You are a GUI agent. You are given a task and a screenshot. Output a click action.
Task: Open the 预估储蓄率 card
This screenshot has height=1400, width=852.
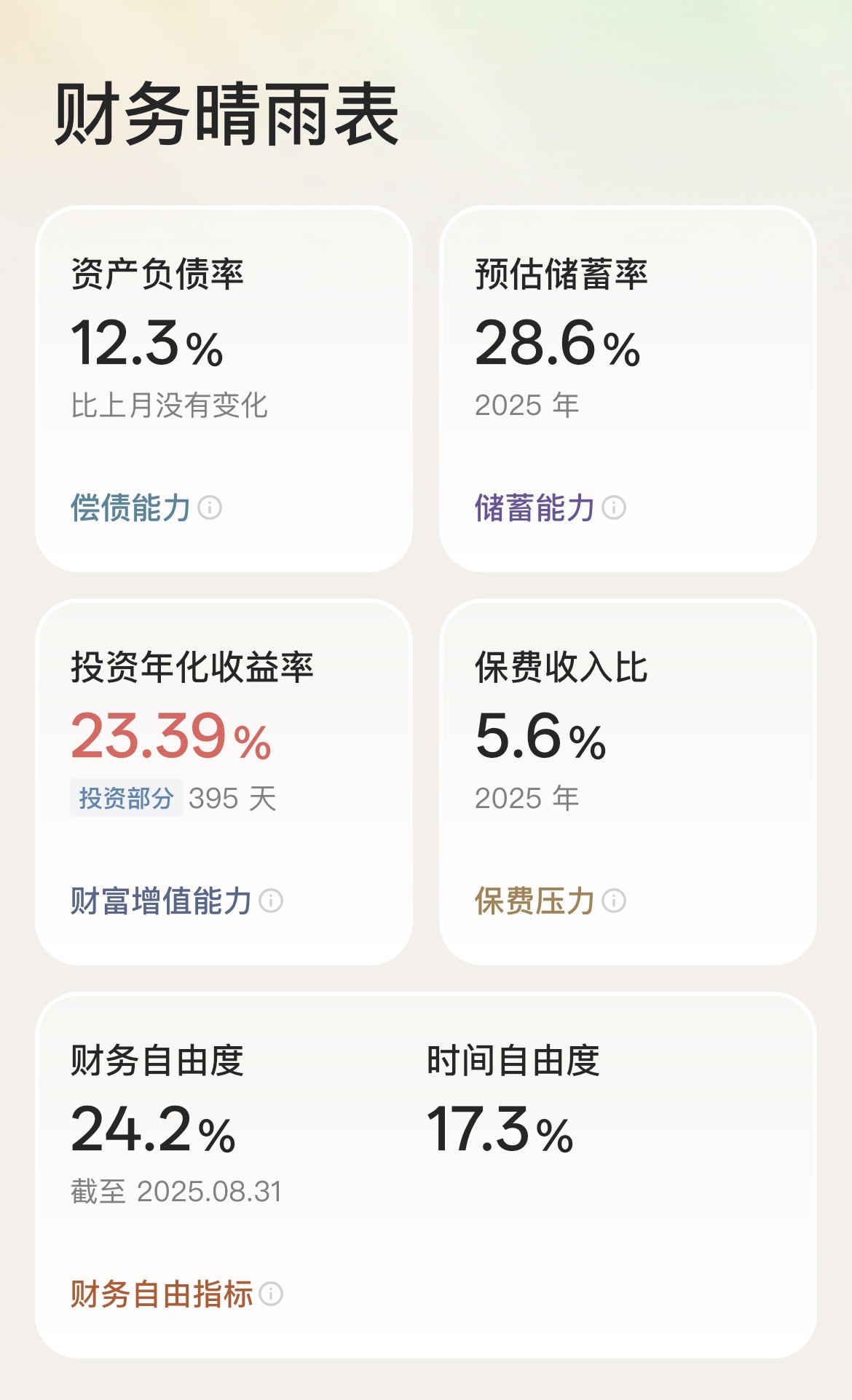tap(628, 389)
